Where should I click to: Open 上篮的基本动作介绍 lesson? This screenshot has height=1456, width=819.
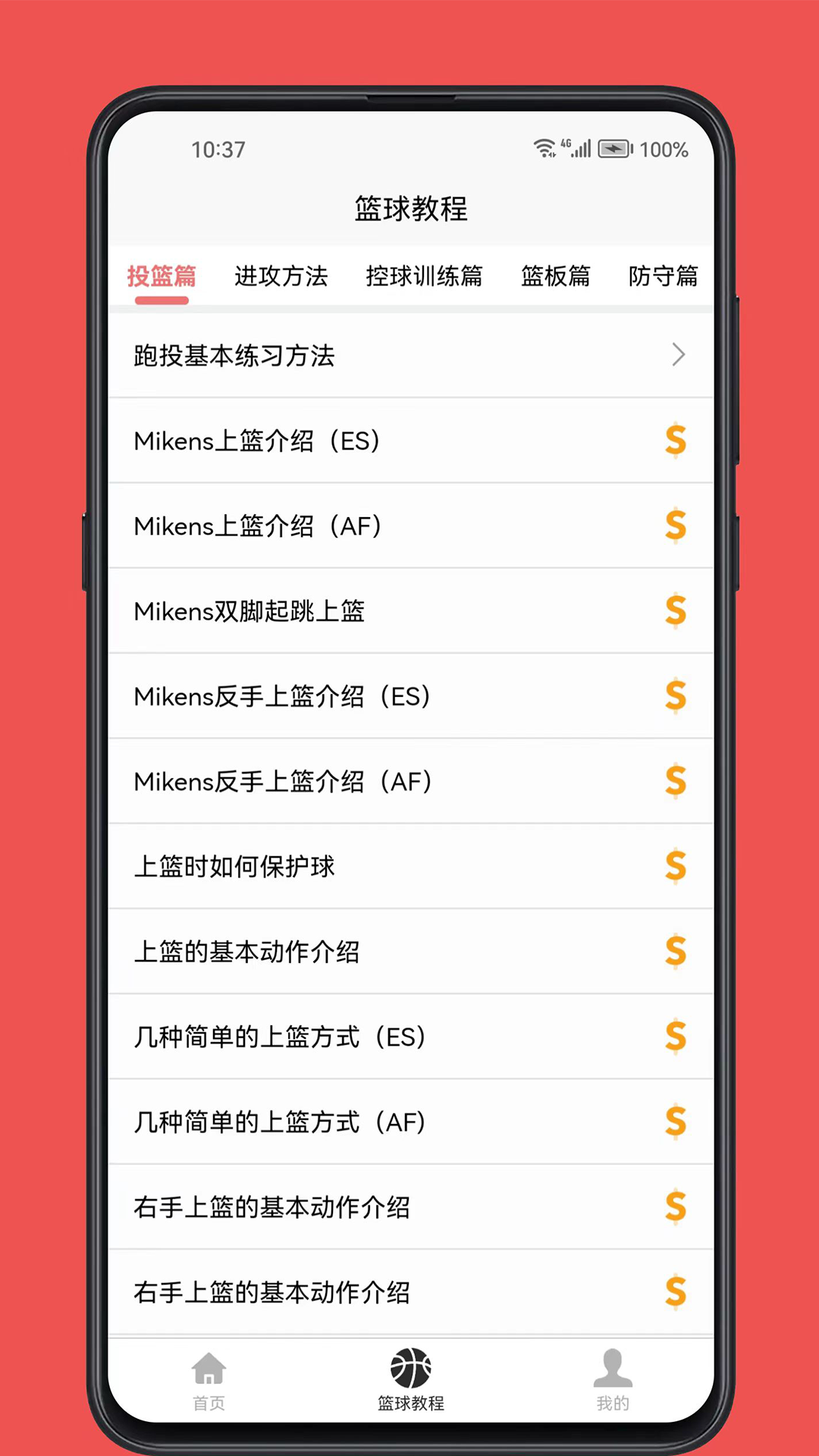[409, 951]
